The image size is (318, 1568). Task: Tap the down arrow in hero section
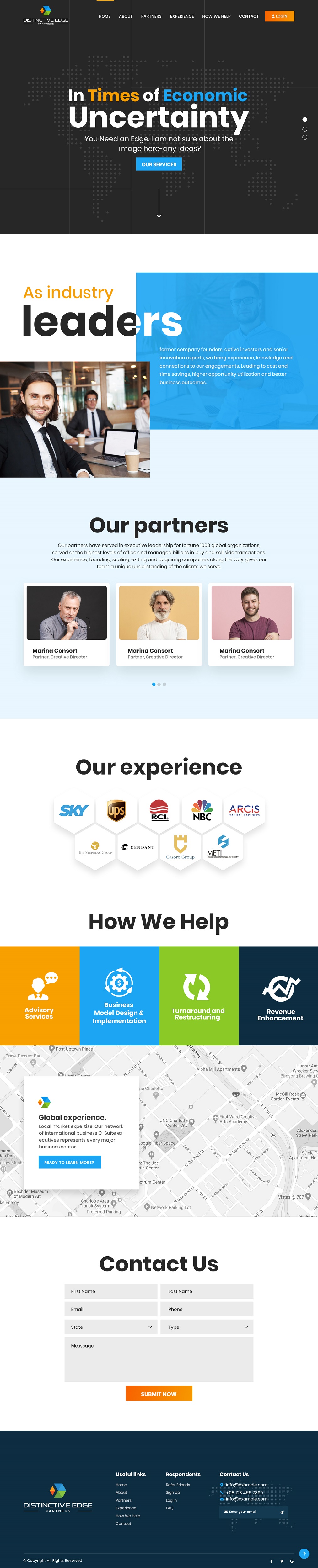159,203
